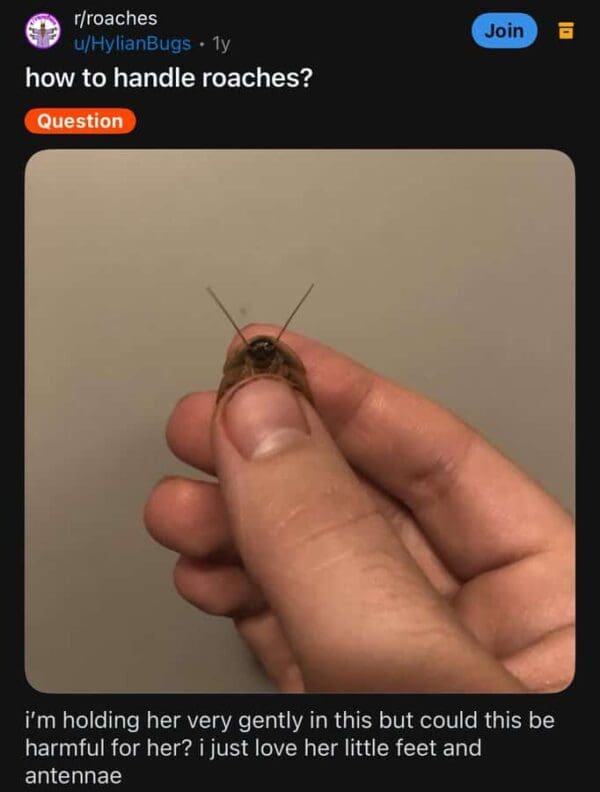Viewport: 600px width, 792px height.
Task: Open the r/roaches subreddit avatar
Action: click(42, 31)
